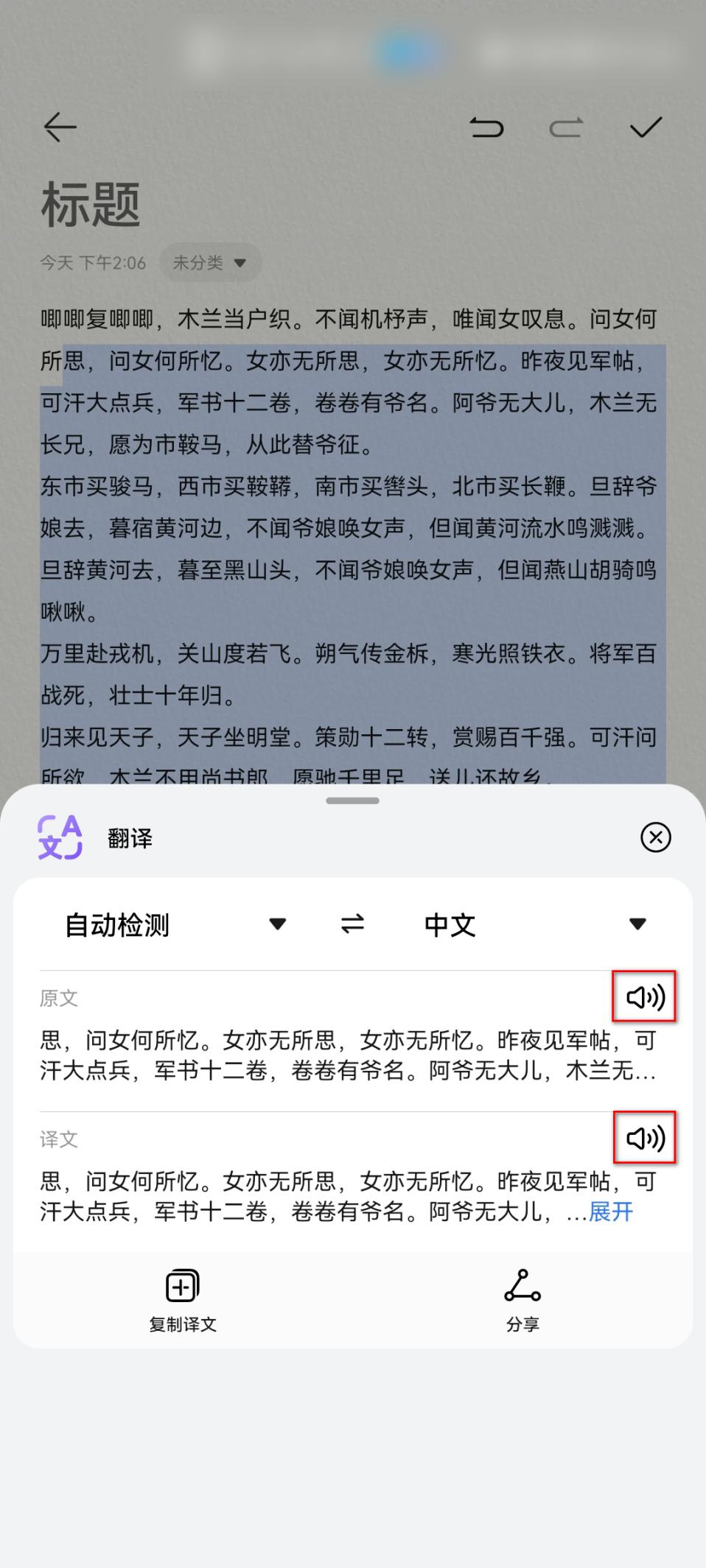Click the back arrow to exit editing
The image size is (706, 1568).
pyautogui.click(x=59, y=127)
